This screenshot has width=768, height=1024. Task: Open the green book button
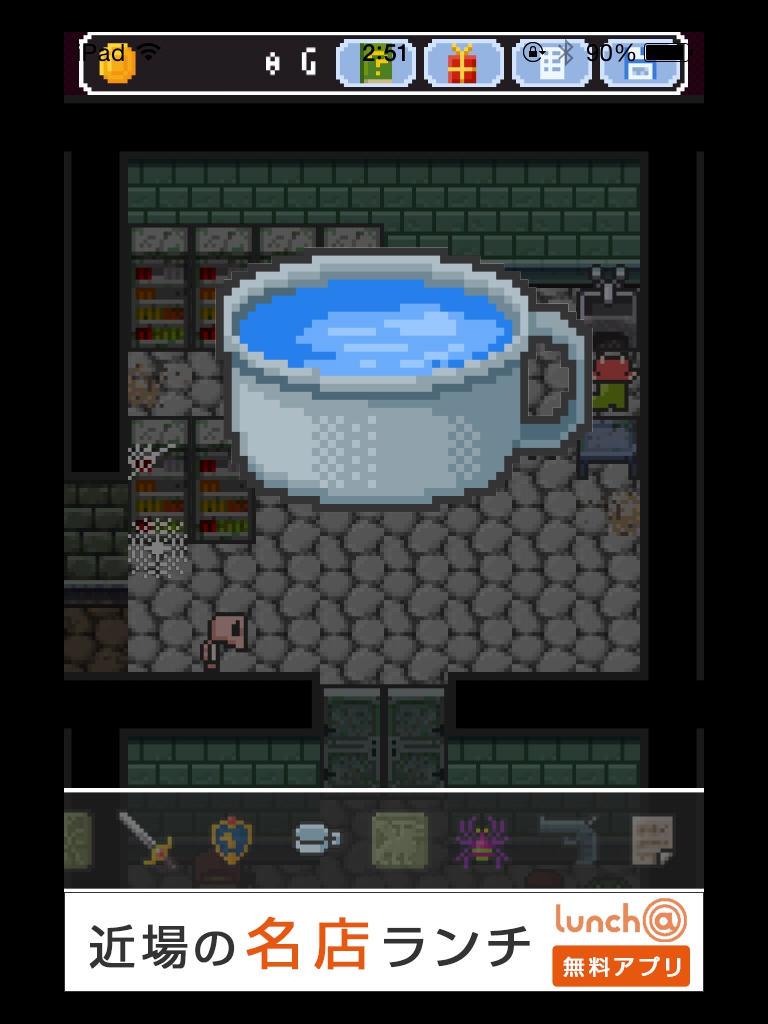[375, 64]
